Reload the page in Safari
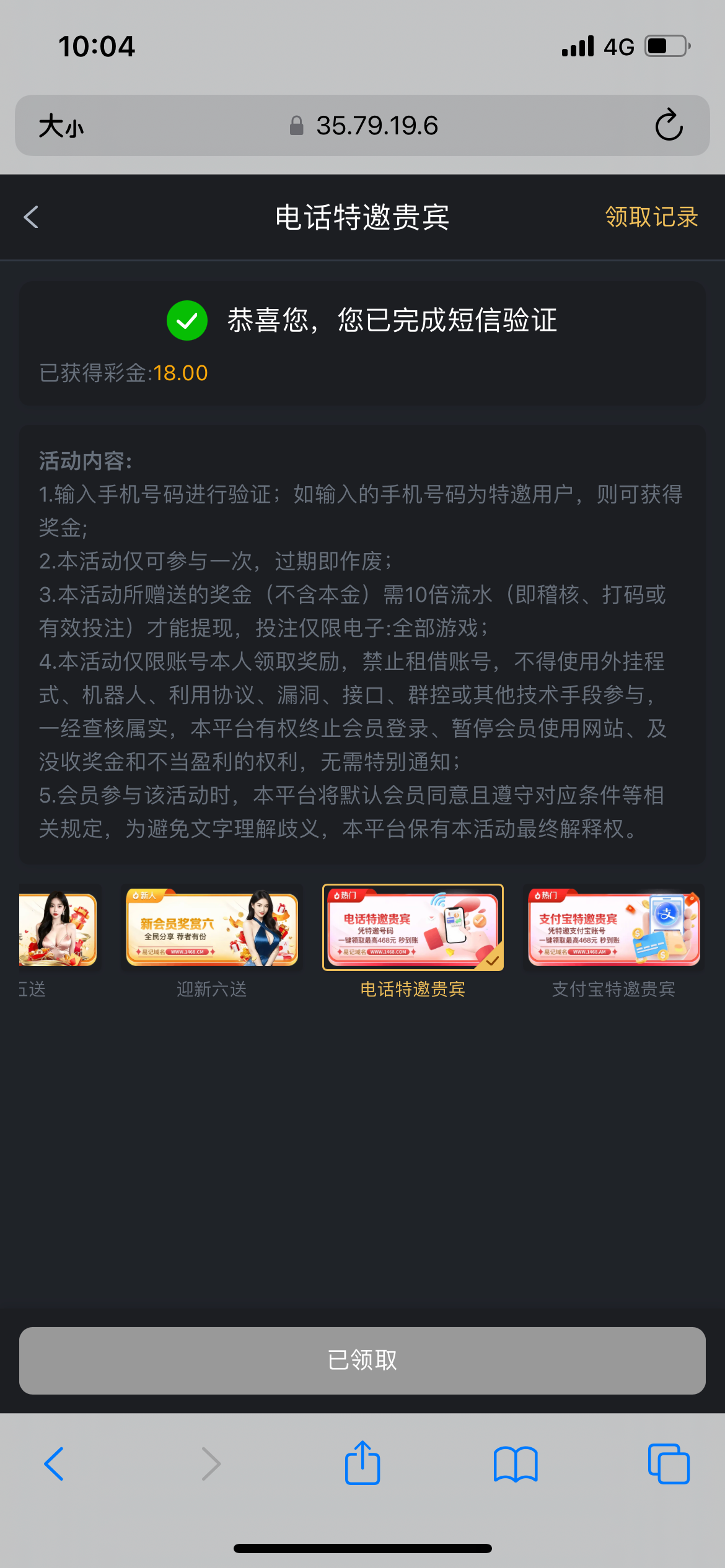 point(669,126)
